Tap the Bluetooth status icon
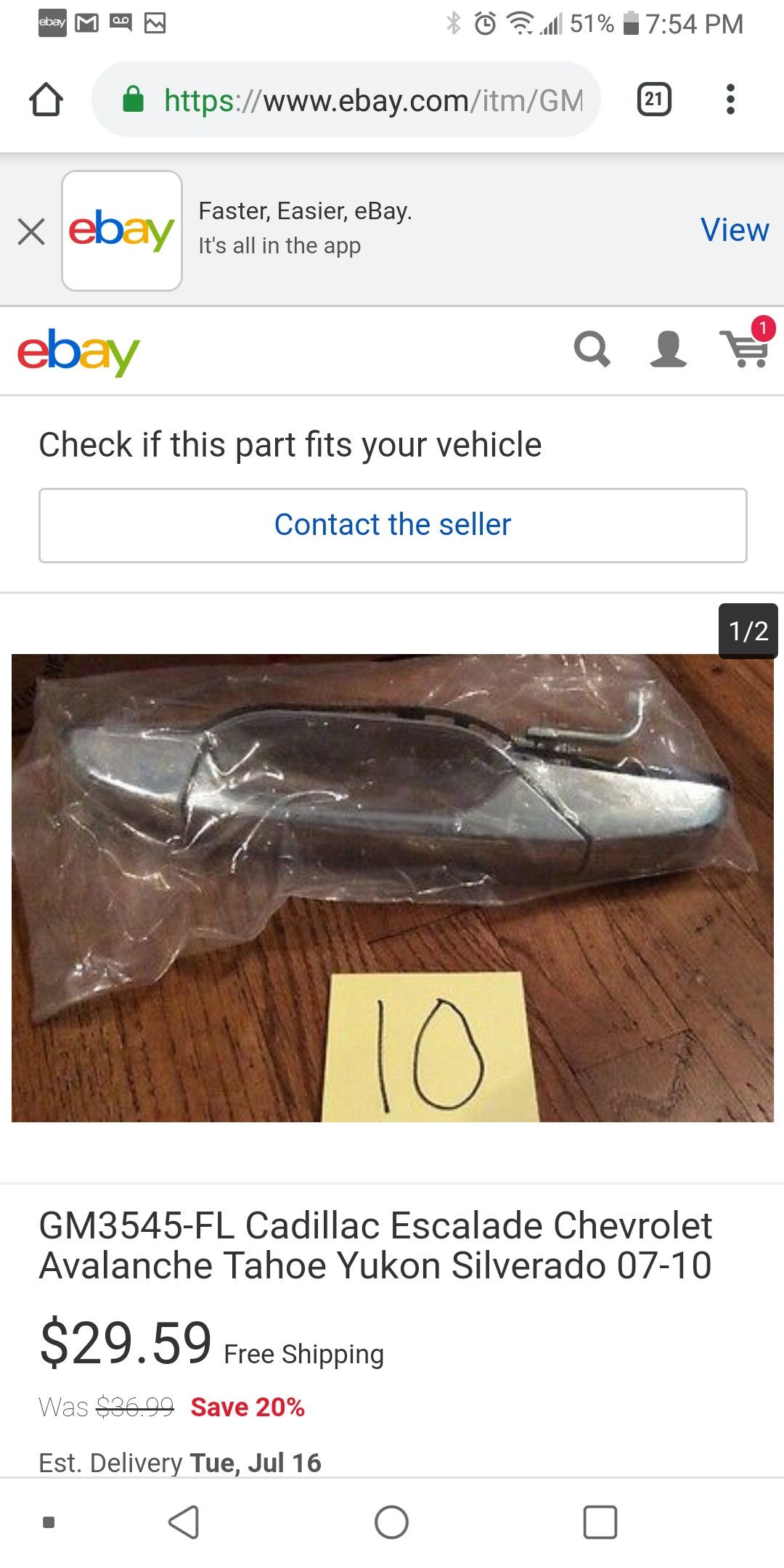 (454, 22)
